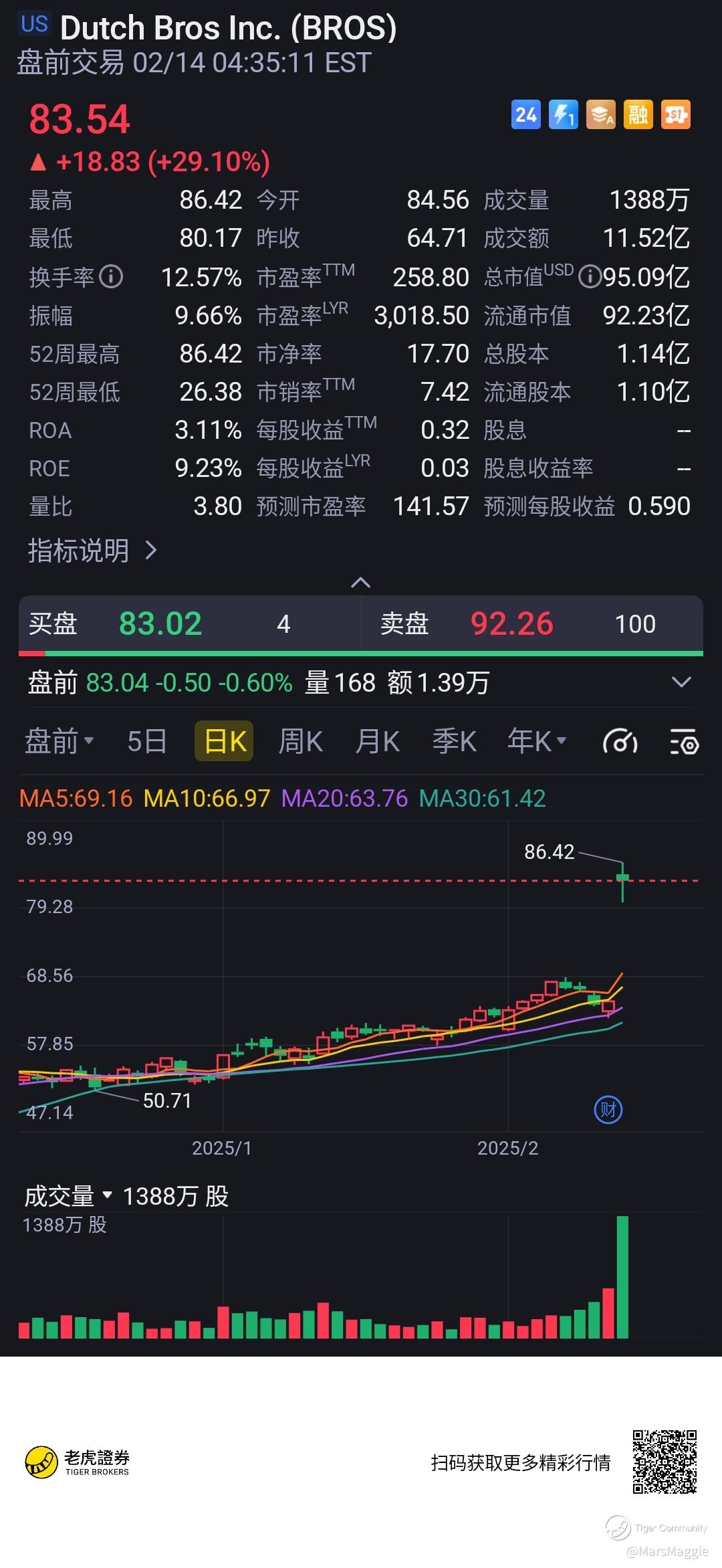Viewport: 722px width, 1568px height.
Task: Show the 季K quarterly chart
Action: click(454, 741)
